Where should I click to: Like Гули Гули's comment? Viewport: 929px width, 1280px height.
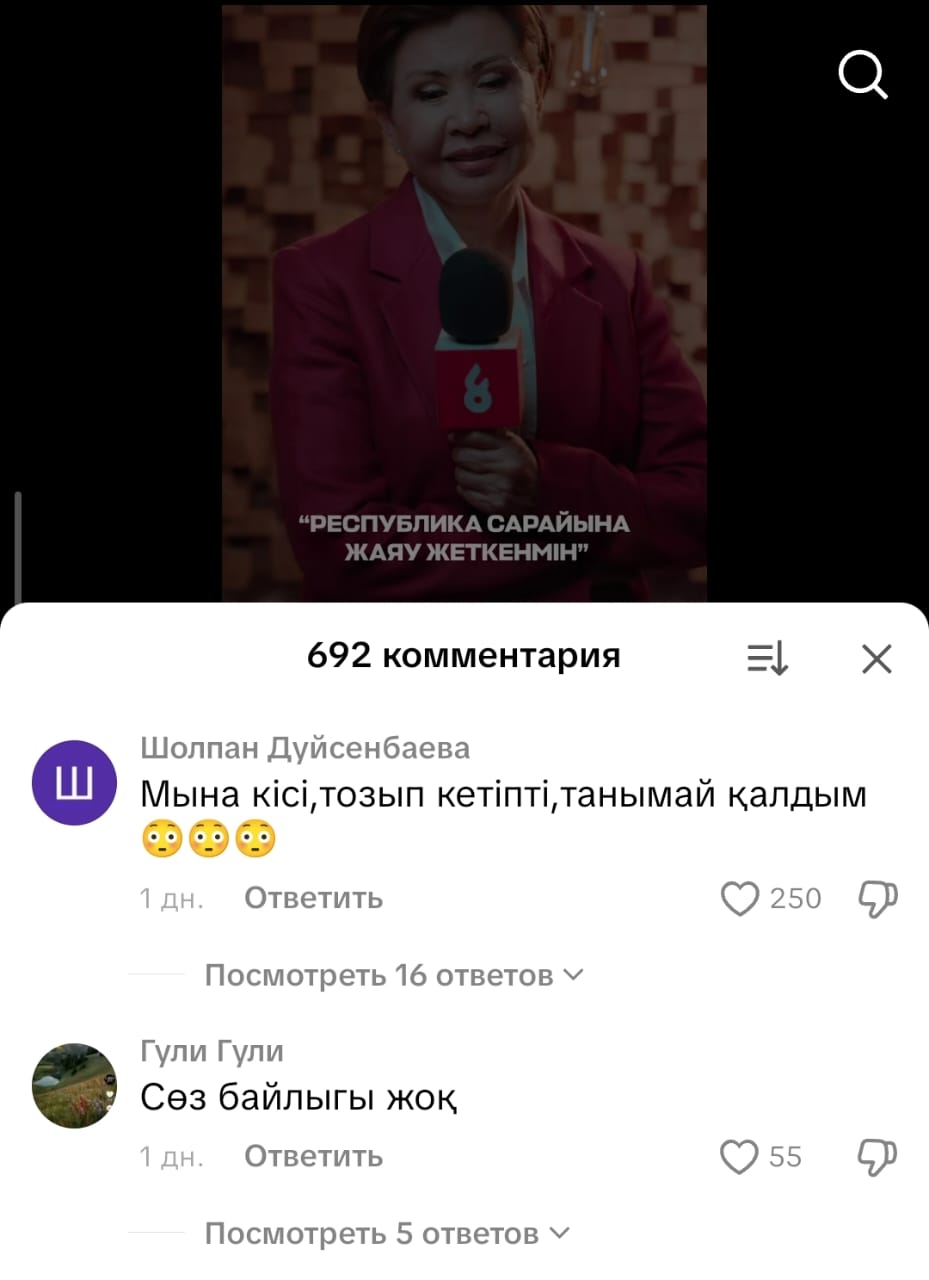click(741, 1157)
